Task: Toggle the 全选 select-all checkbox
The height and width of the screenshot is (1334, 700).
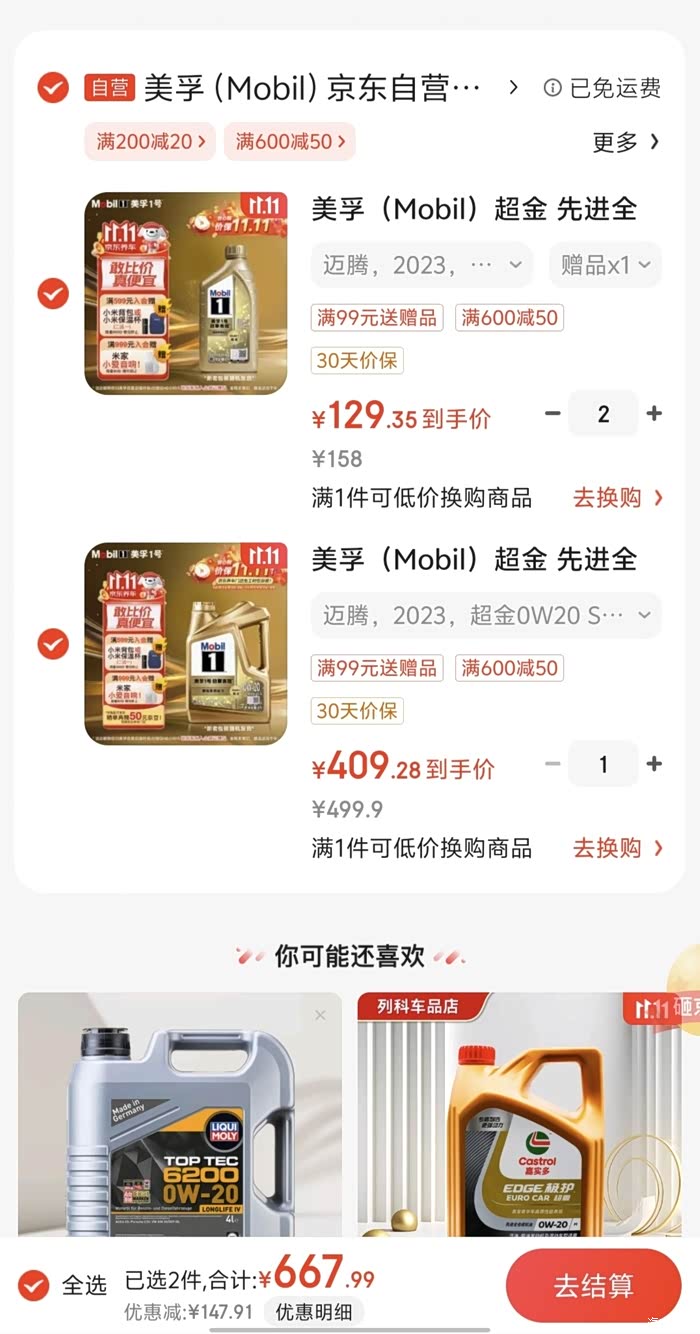Action: click(x=35, y=1285)
